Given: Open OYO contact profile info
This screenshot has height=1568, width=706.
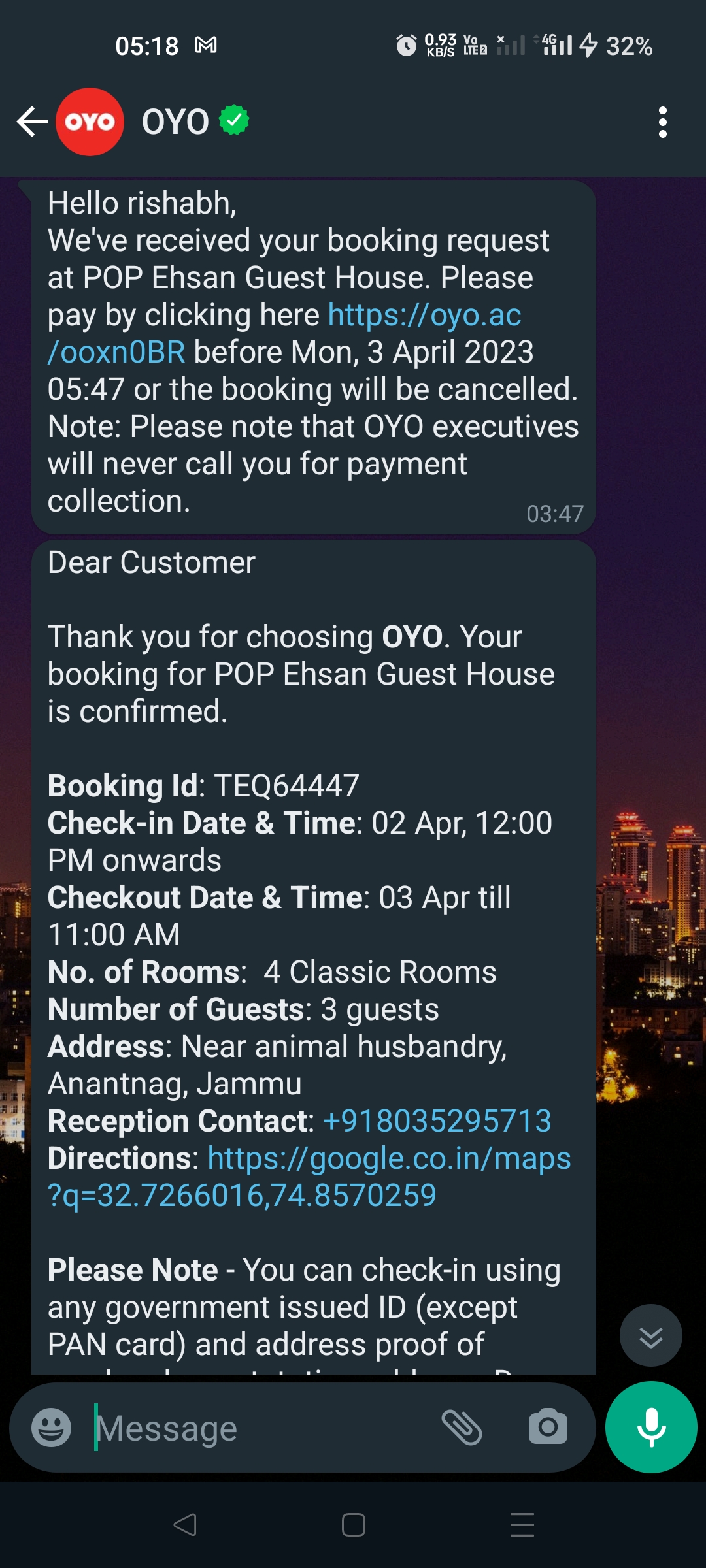Looking at the screenshot, I should [175, 122].
